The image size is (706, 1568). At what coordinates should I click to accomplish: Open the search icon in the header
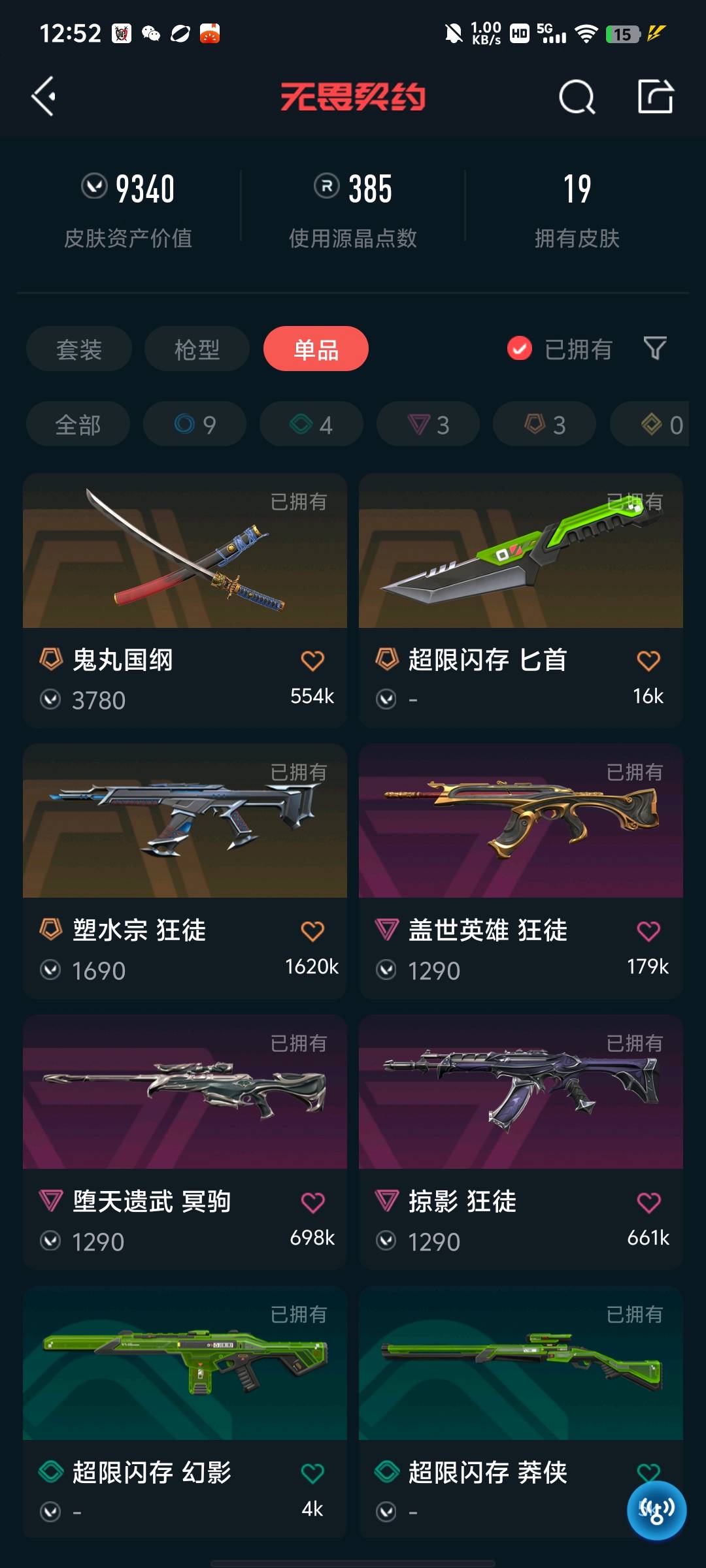[x=577, y=98]
